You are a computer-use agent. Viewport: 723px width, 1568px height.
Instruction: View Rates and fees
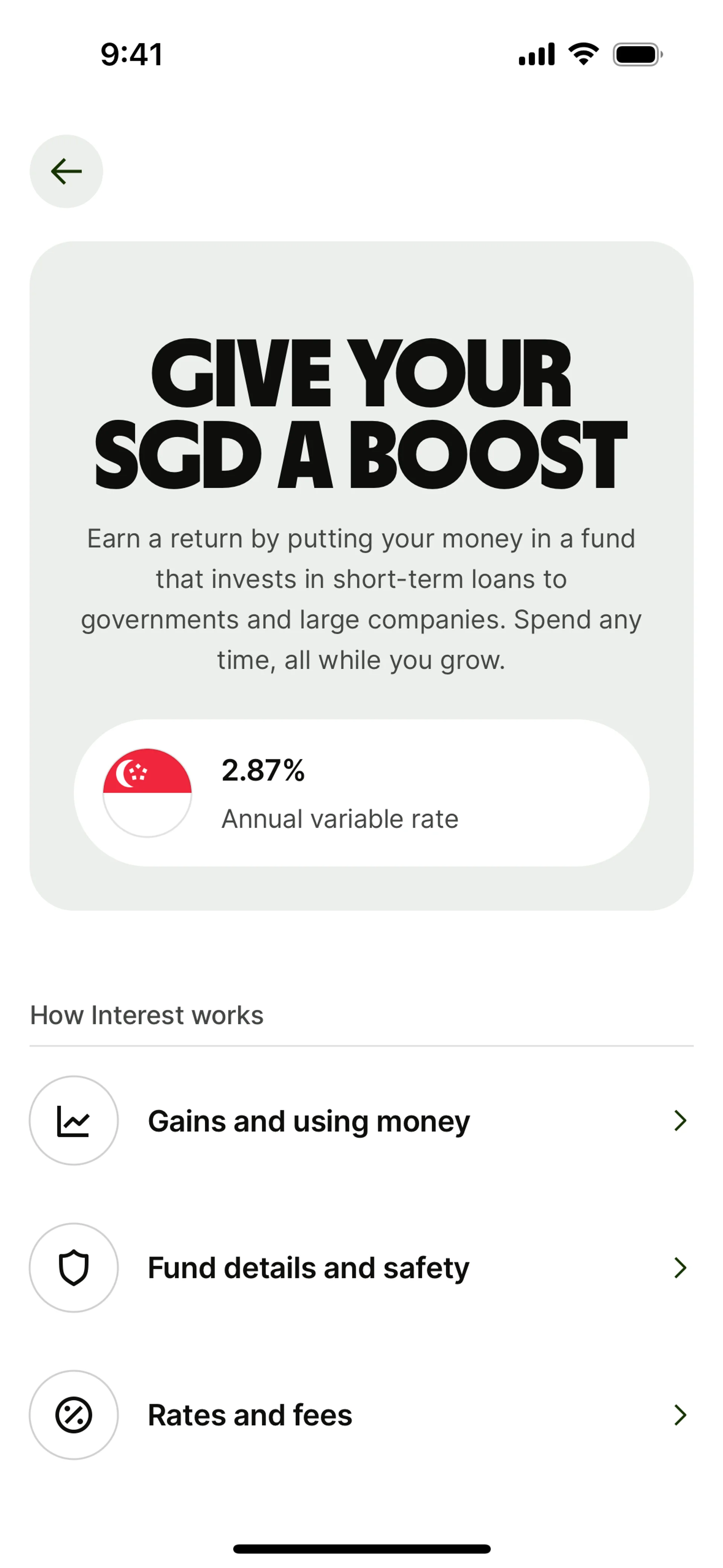pyautogui.click(x=361, y=1415)
